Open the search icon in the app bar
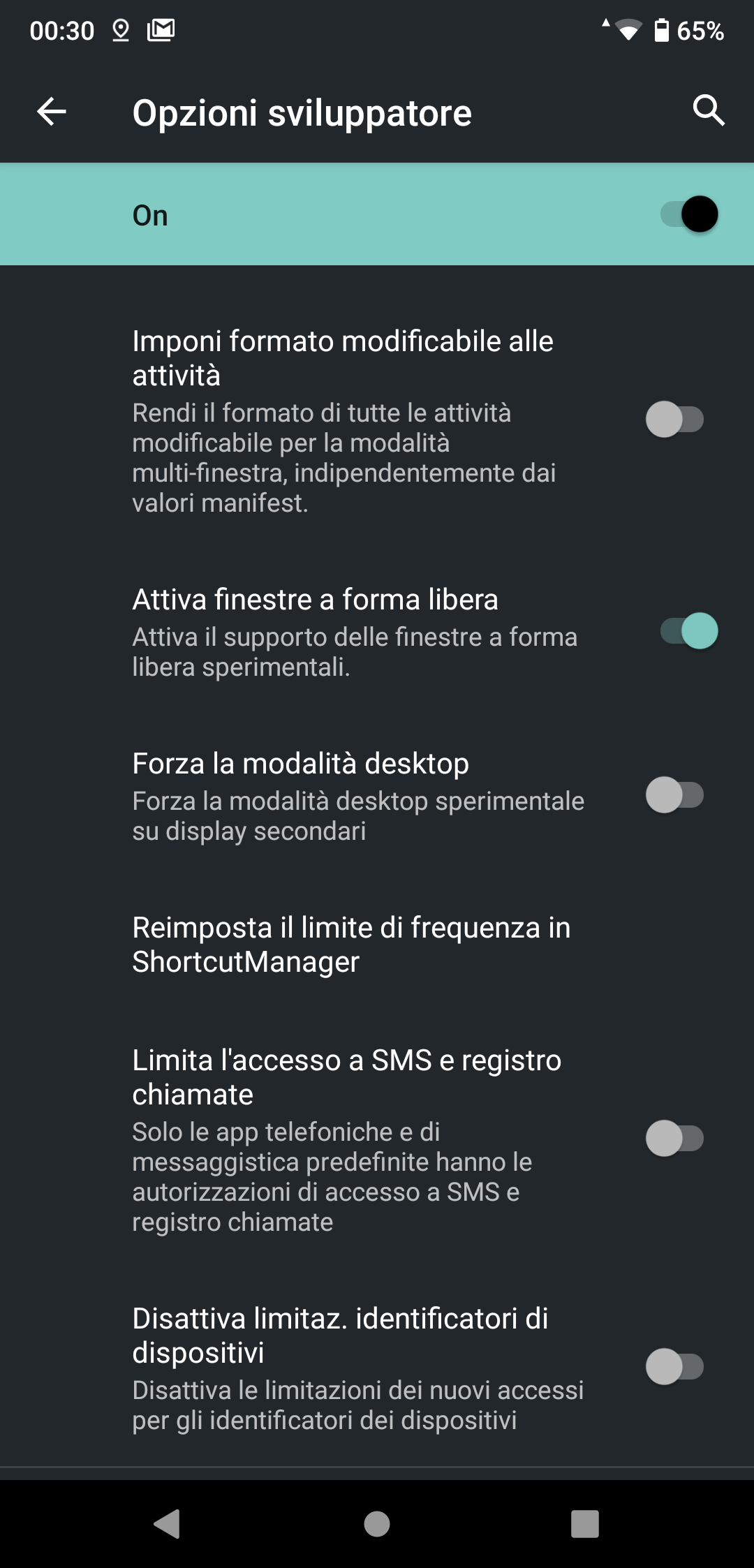Image resolution: width=754 pixels, height=1568 pixels. coord(709,111)
